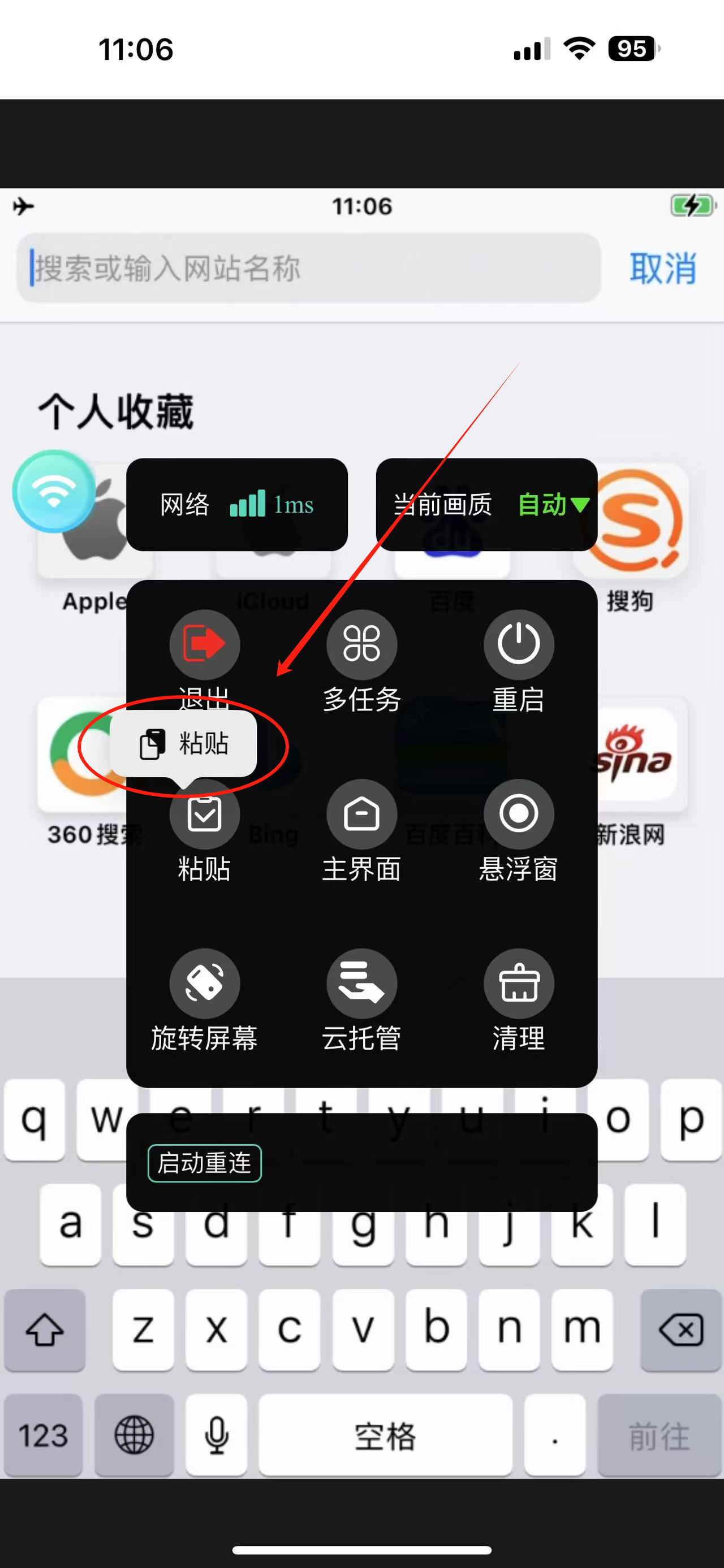724x1568 pixels.
Task: Run the 清理 cleanup tool
Action: click(518, 984)
